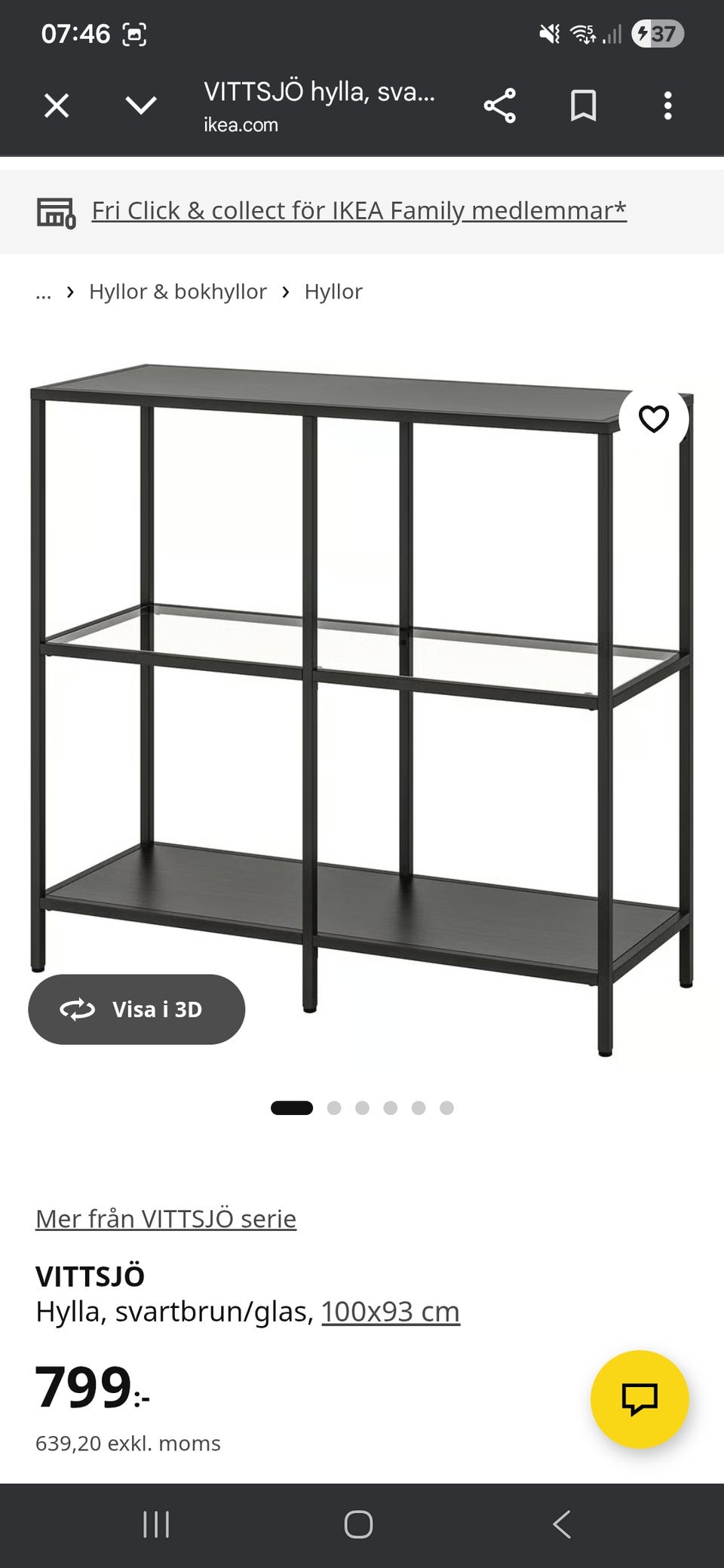The image size is (724, 1568).
Task: Expand the down chevron in the toolbar
Action: coord(141,106)
